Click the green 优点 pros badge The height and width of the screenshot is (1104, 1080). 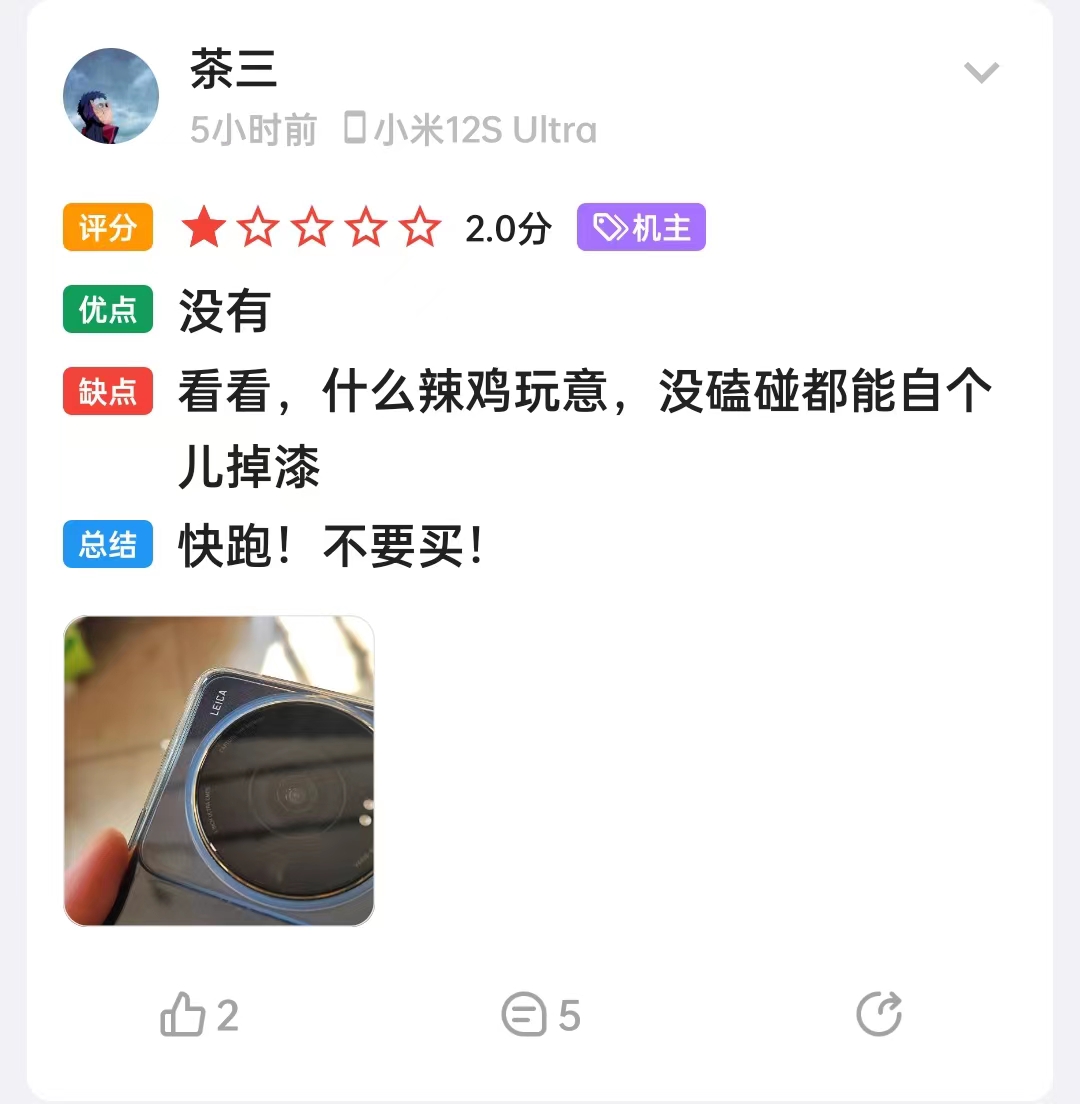coord(107,311)
